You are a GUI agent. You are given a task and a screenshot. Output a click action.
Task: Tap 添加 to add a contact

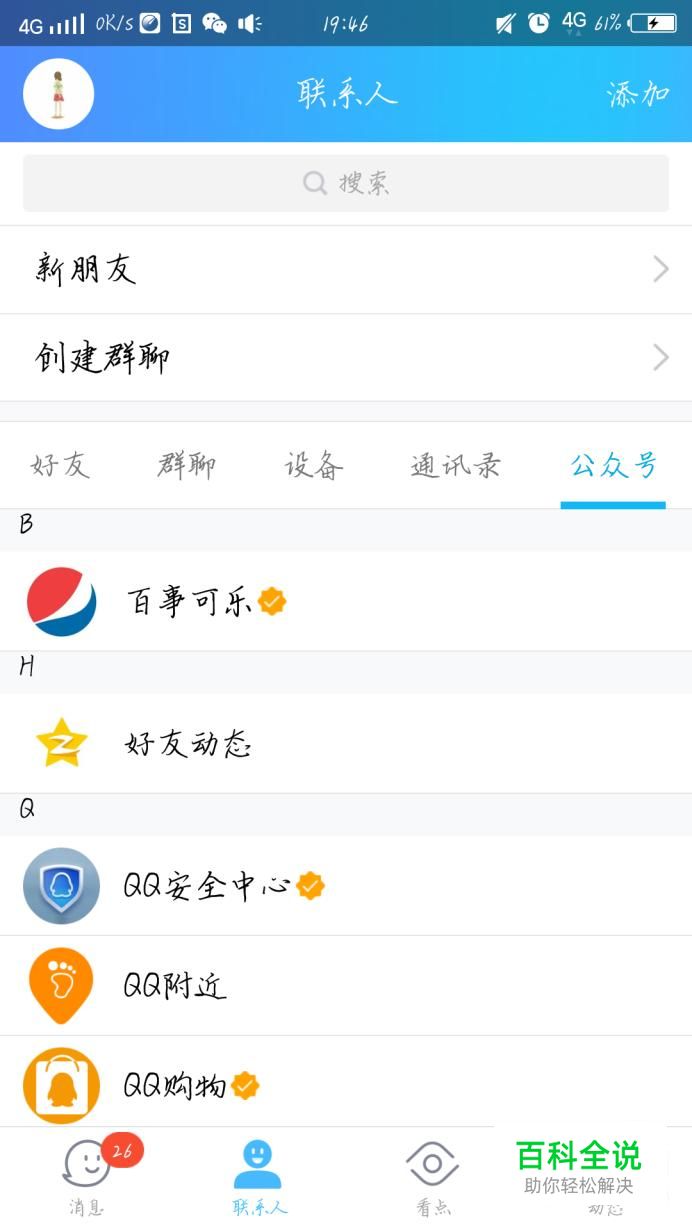click(x=637, y=94)
